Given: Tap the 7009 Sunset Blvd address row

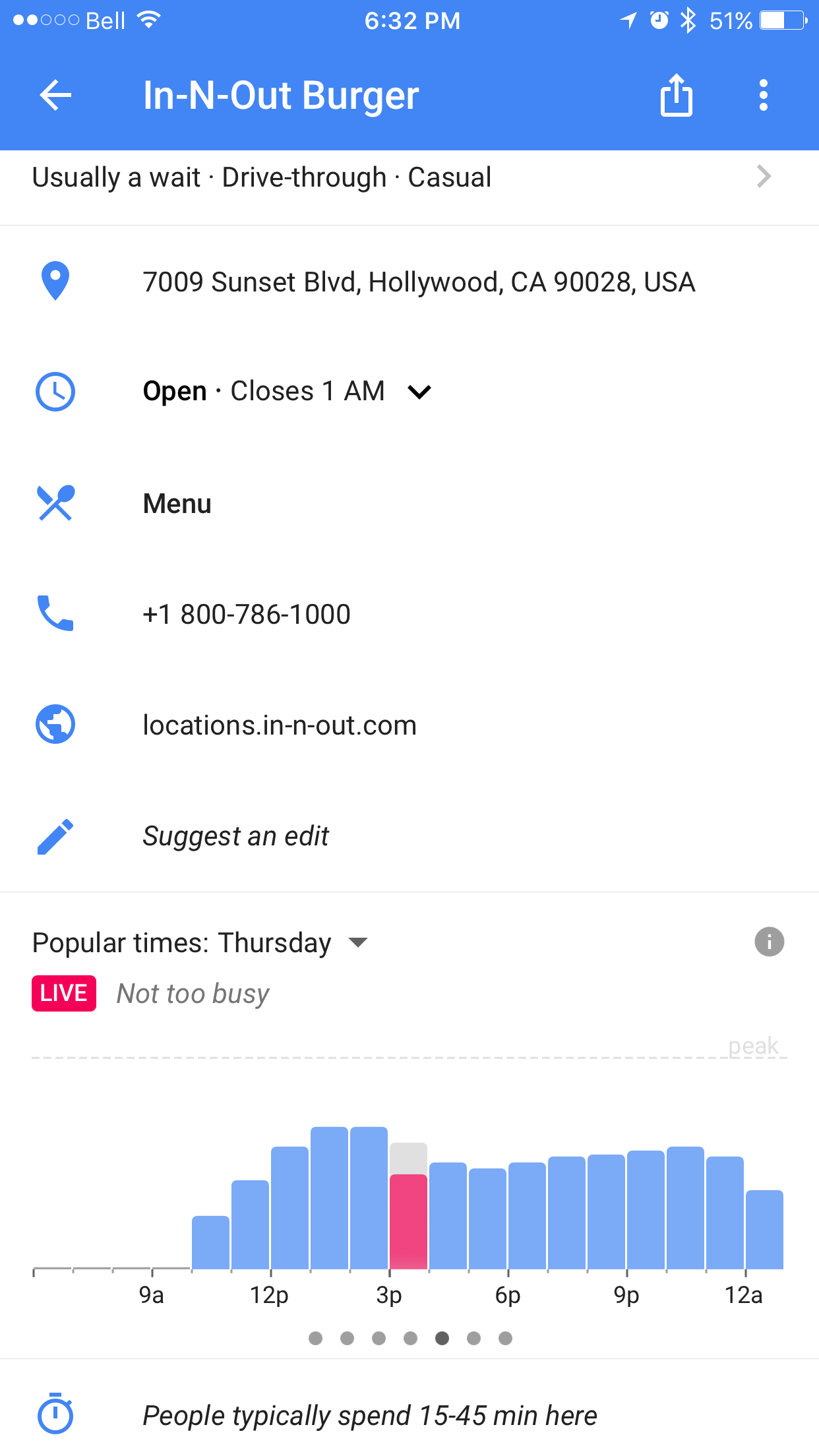Looking at the screenshot, I should [x=409, y=282].
